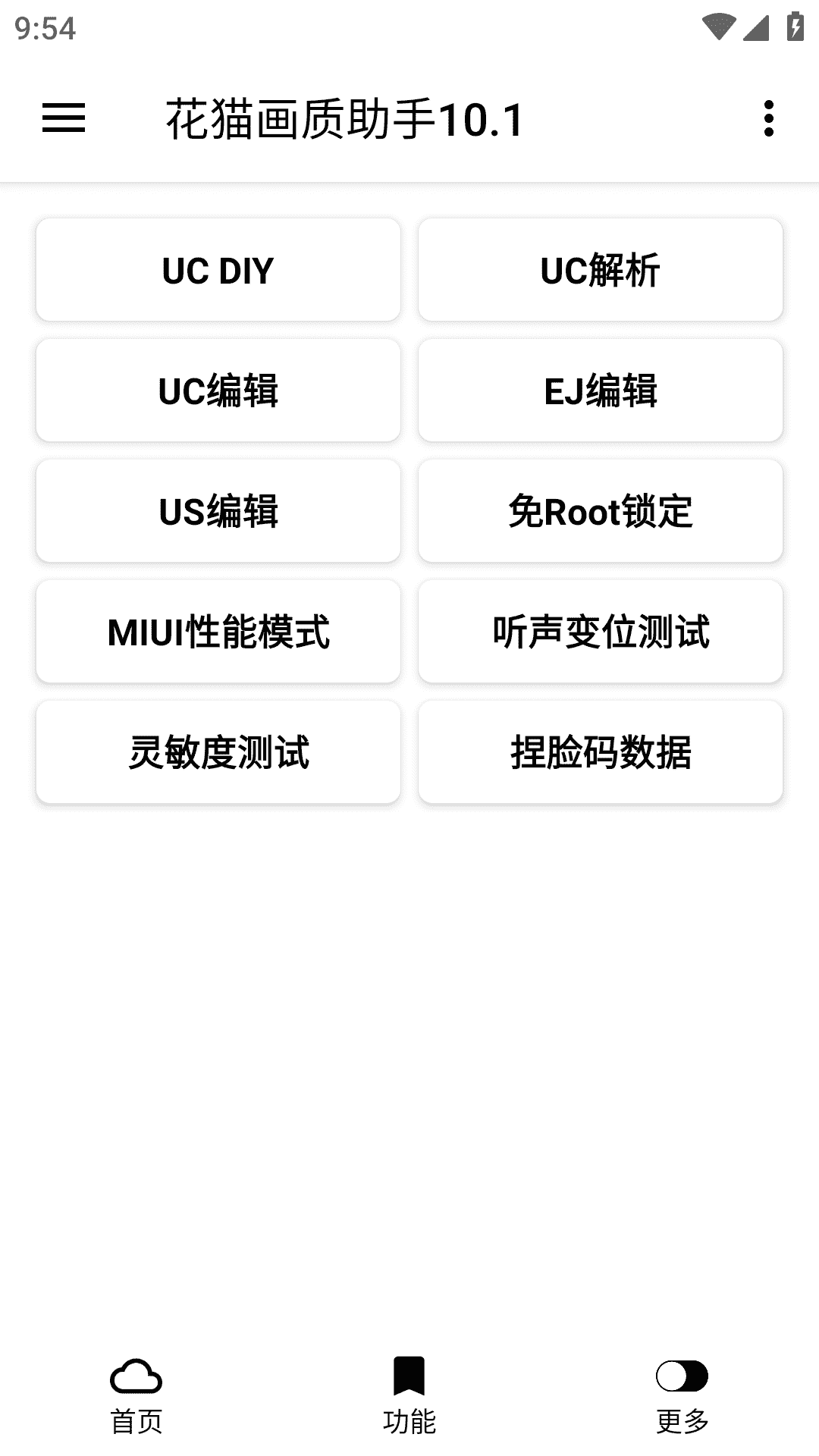Start the 灵敏度测试 test
This screenshot has height=1456, width=819.
(218, 752)
